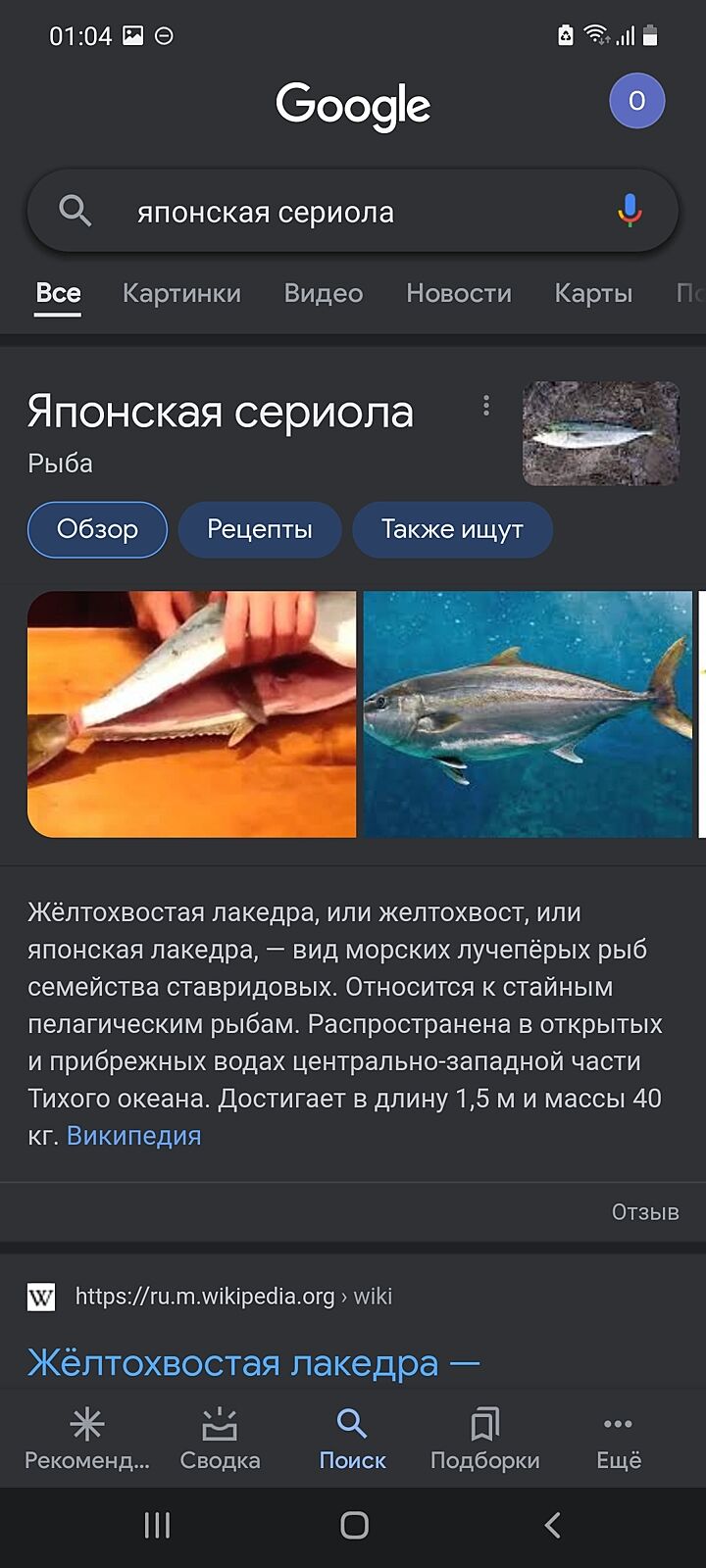Switch to the Сводка bottom tab

(x=220, y=1439)
